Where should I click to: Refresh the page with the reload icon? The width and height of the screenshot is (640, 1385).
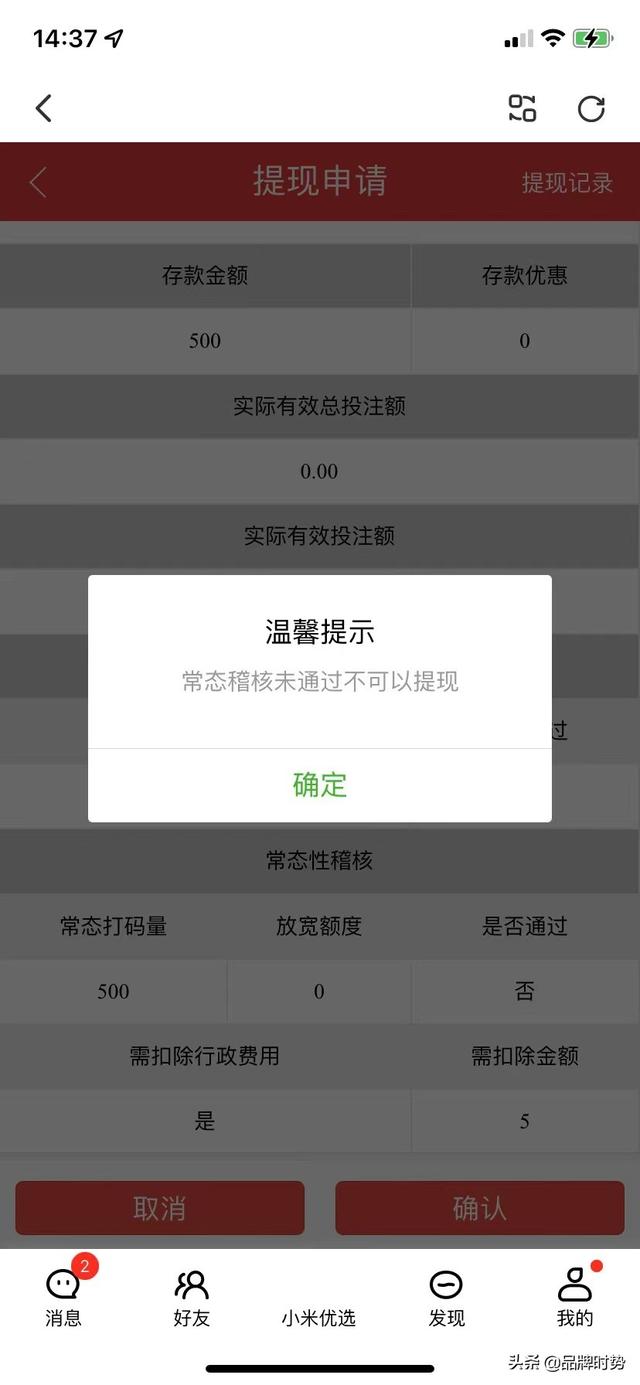591,108
